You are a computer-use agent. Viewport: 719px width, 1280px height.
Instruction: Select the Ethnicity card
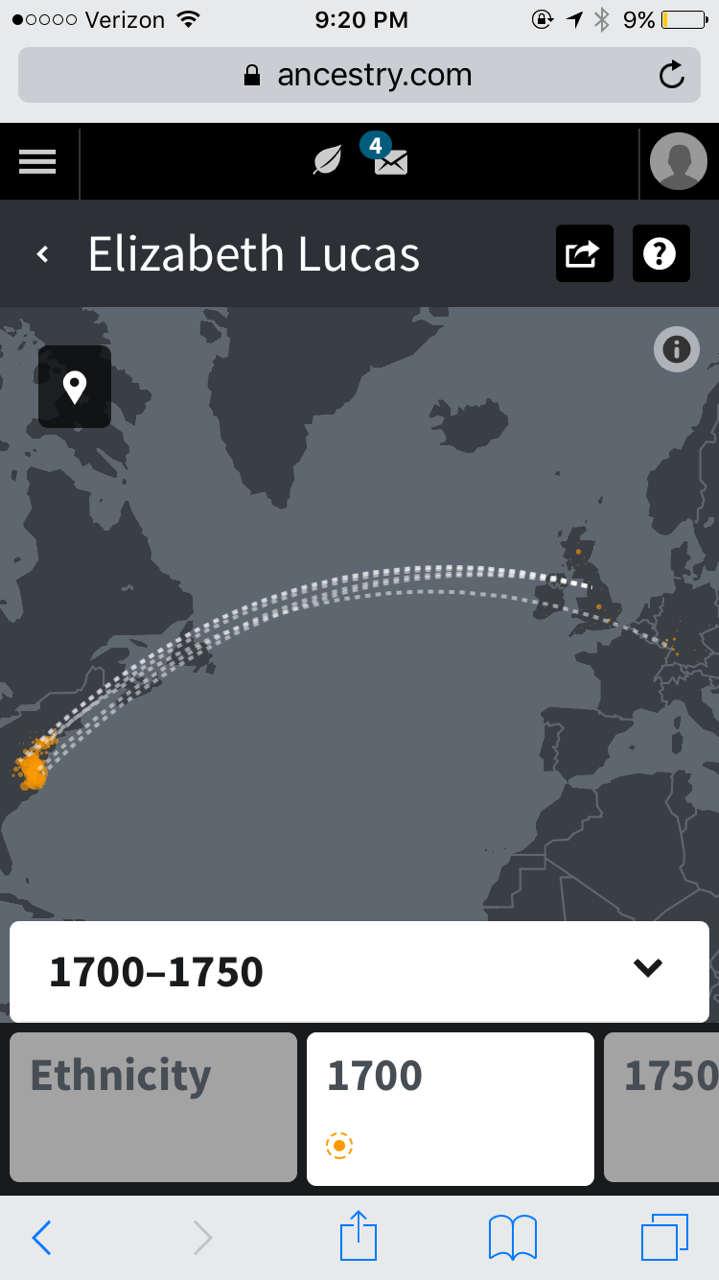click(153, 1107)
